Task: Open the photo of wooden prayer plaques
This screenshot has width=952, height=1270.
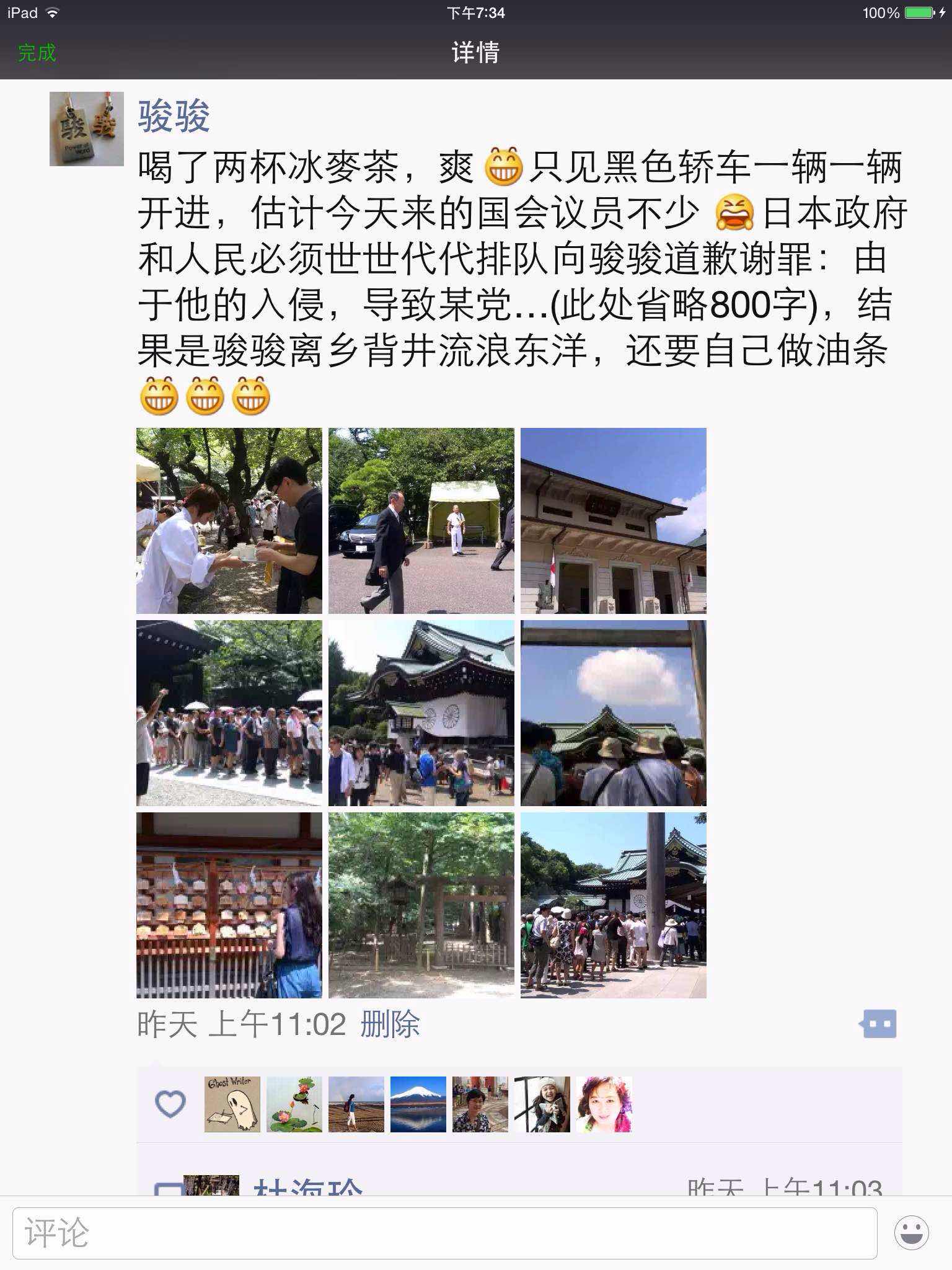Action: pos(229,905)
